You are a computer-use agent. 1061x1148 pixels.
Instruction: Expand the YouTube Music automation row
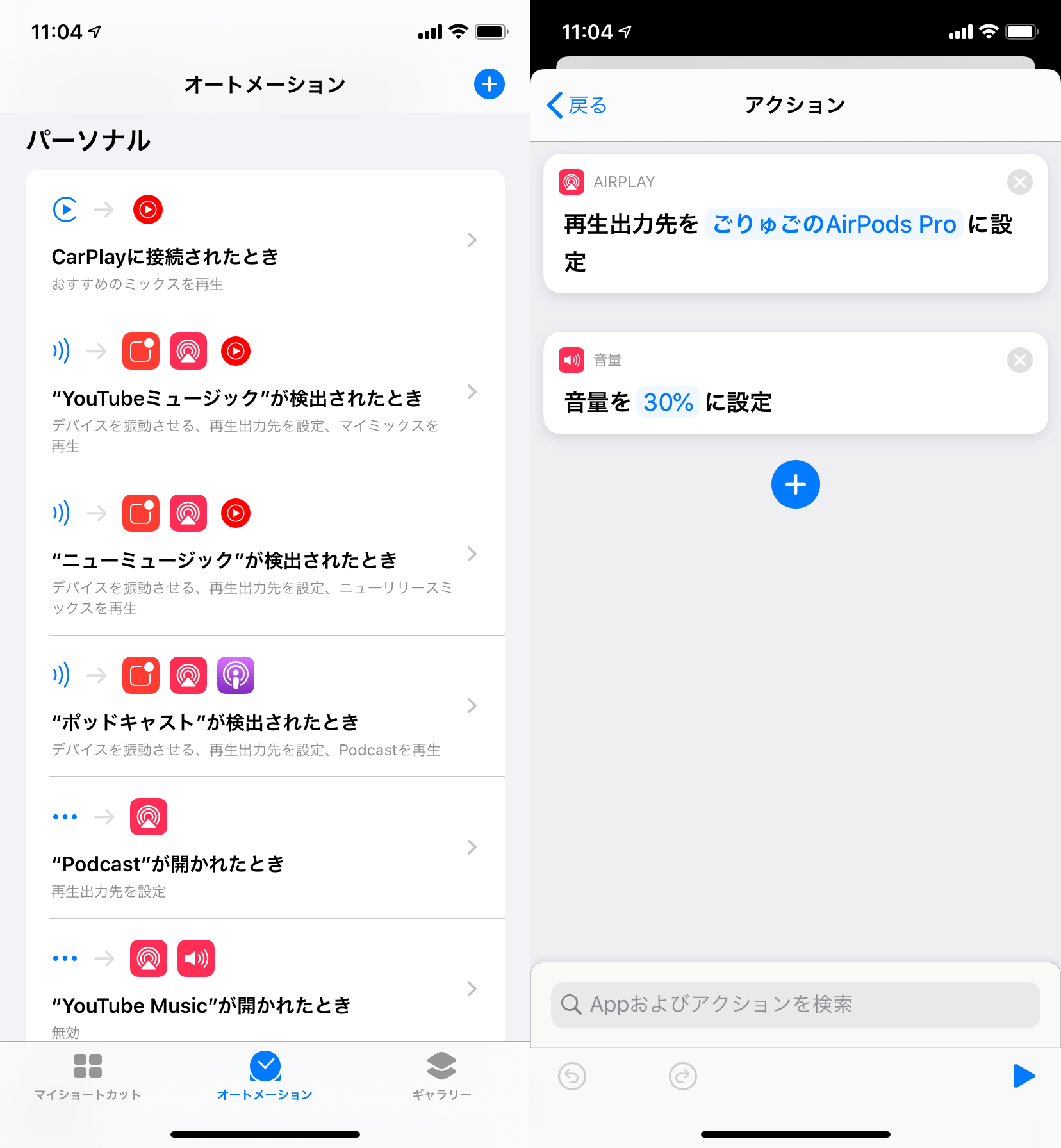point(472,989)
